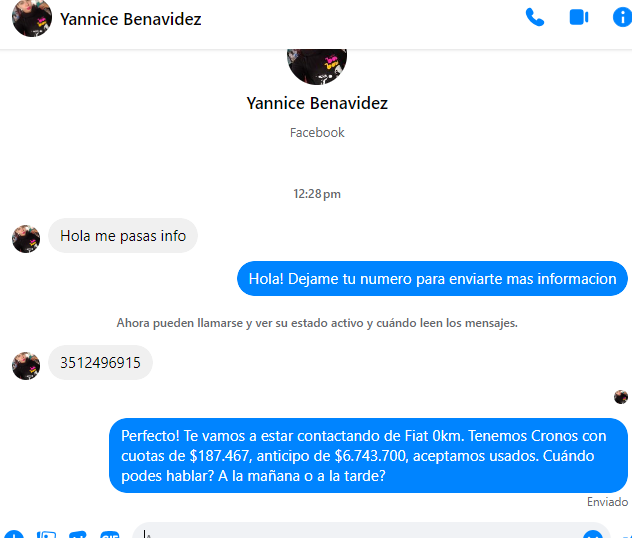Open the image attachment picker

pyautogui.click(x=46, y=535)
